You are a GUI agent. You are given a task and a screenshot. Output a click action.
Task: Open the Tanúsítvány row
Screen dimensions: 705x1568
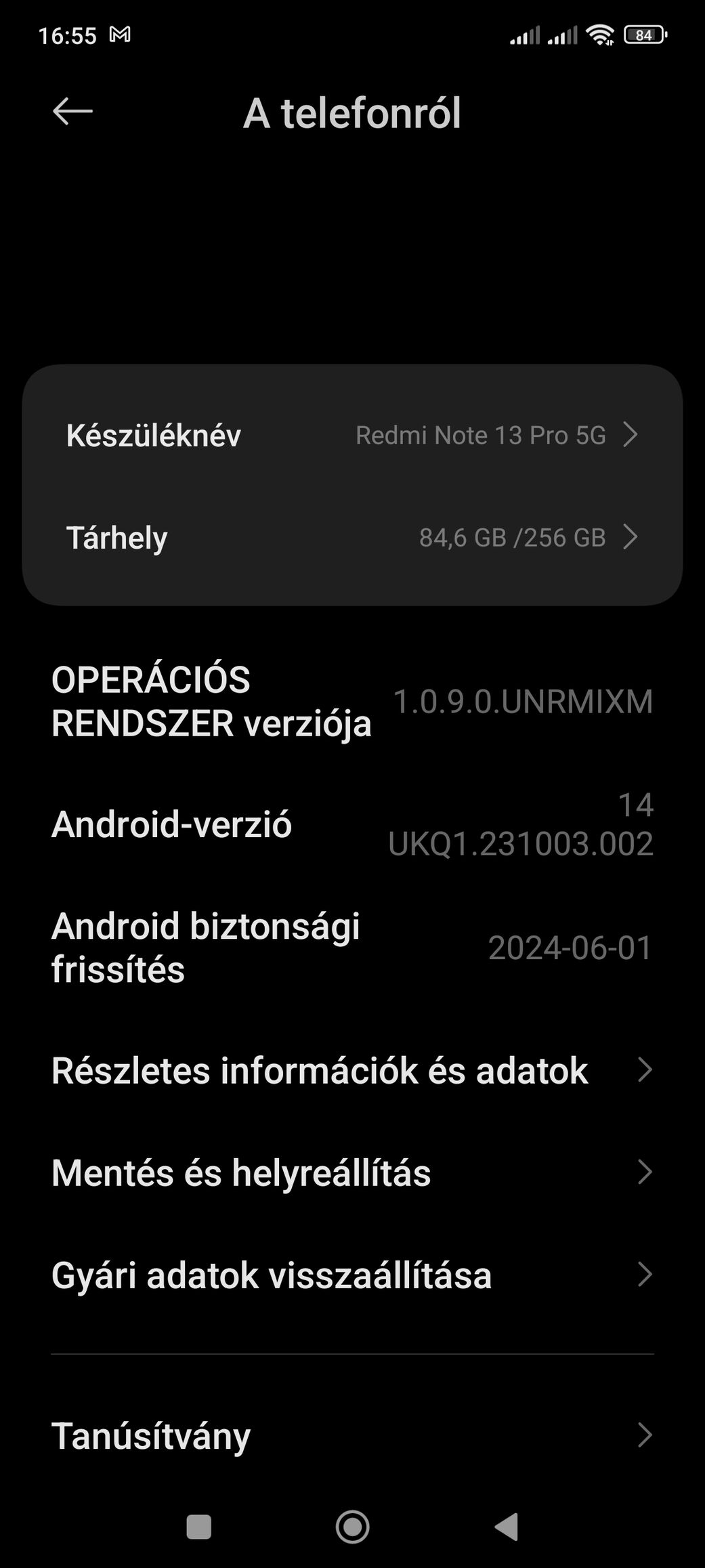pos(352,1435)
